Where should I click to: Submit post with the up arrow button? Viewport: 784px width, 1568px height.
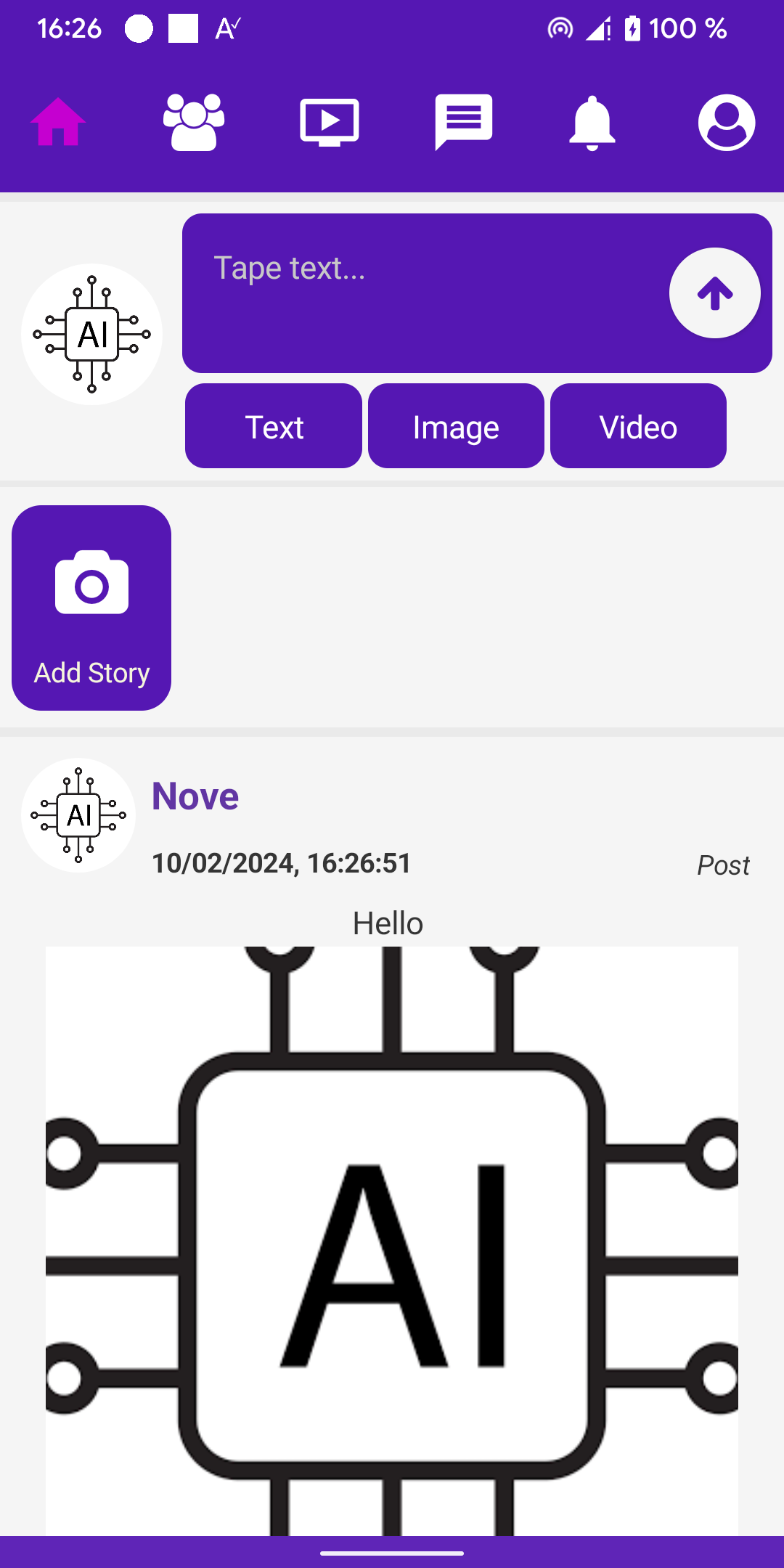pyautogui.click(x=714, y=293)
